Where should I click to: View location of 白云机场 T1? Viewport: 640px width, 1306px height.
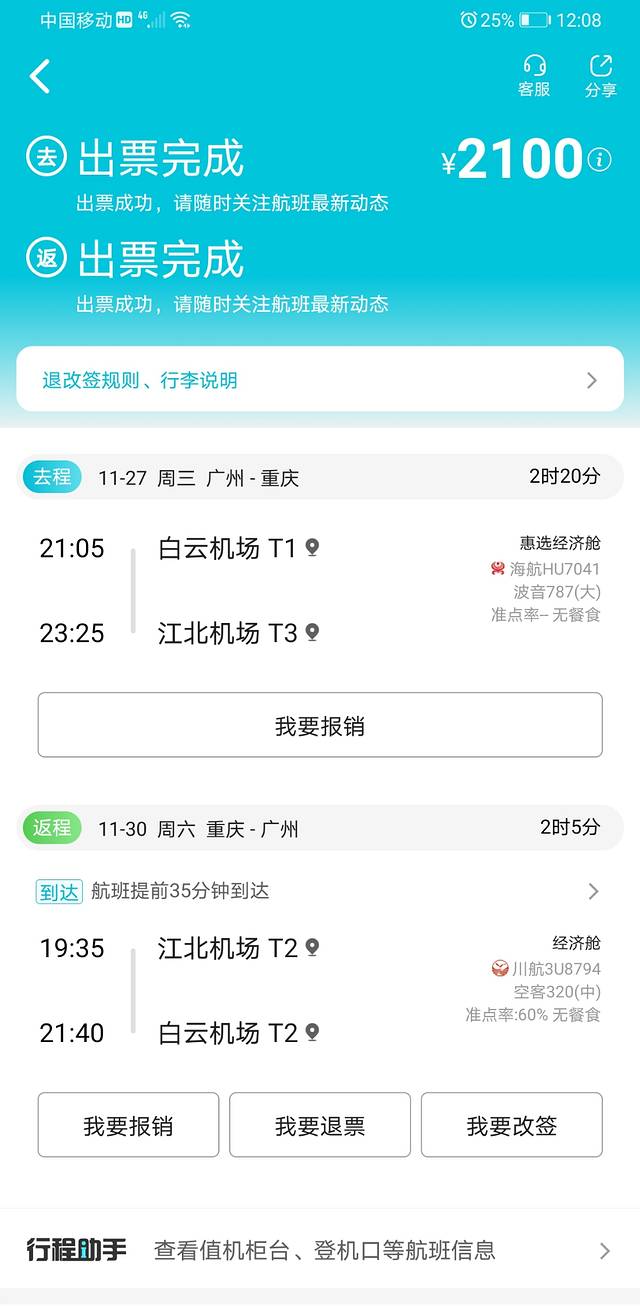[x=312, y=548]
